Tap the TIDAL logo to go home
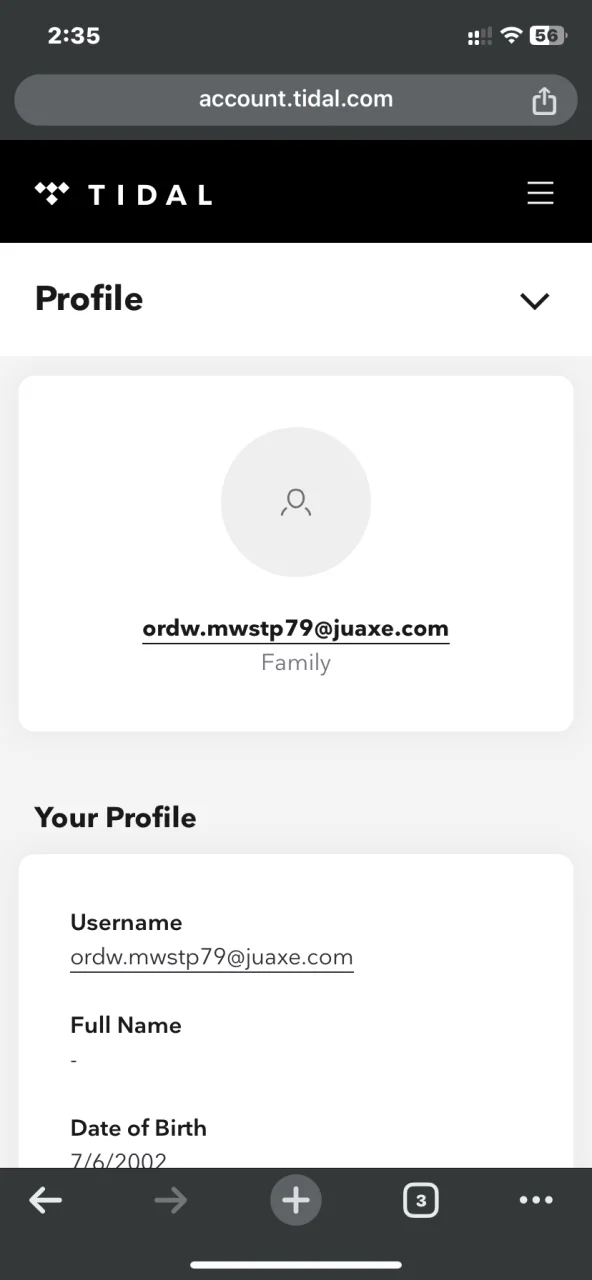This screenshot has width=592, height=1280. (123, 194)
